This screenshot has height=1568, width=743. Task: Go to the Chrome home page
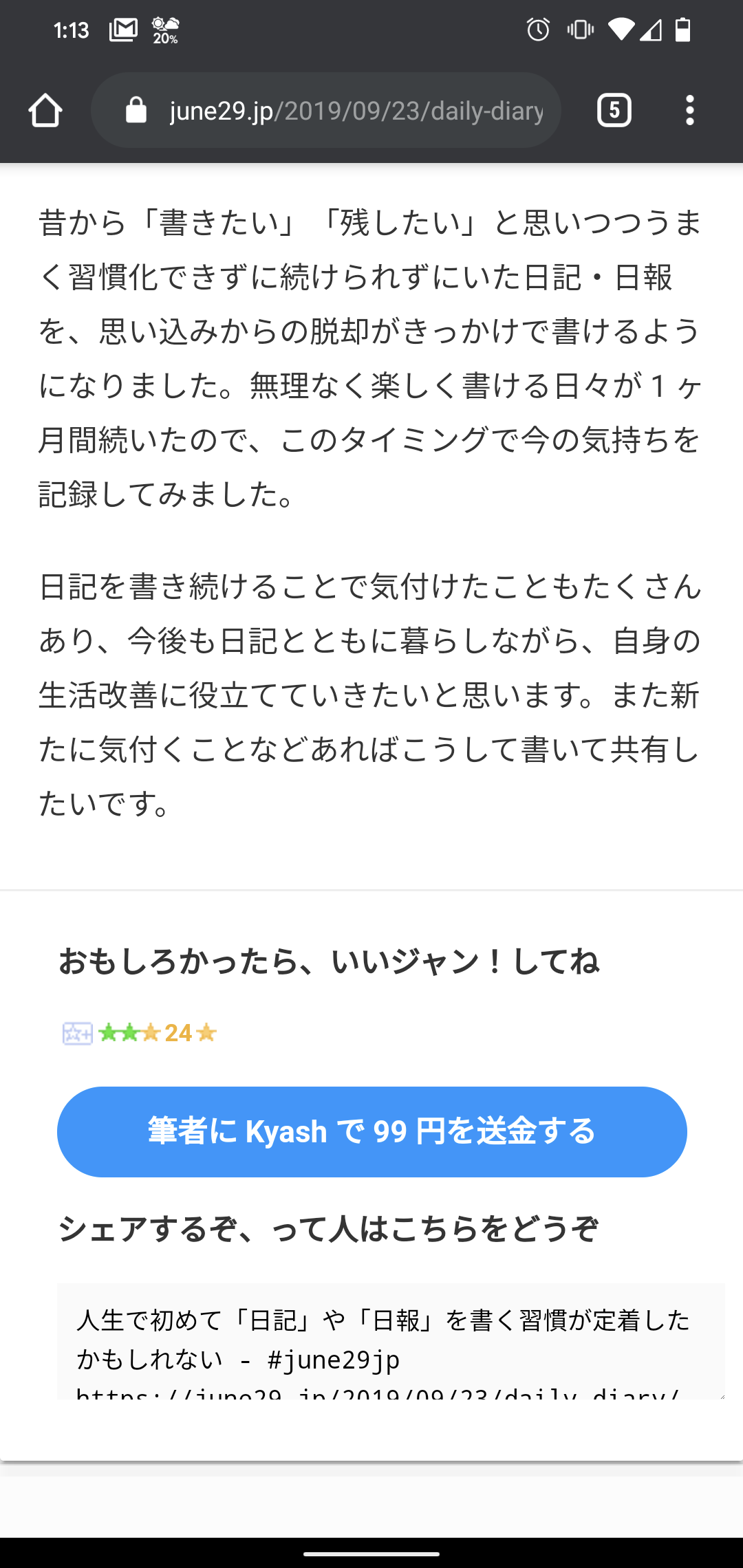(45, 110)
